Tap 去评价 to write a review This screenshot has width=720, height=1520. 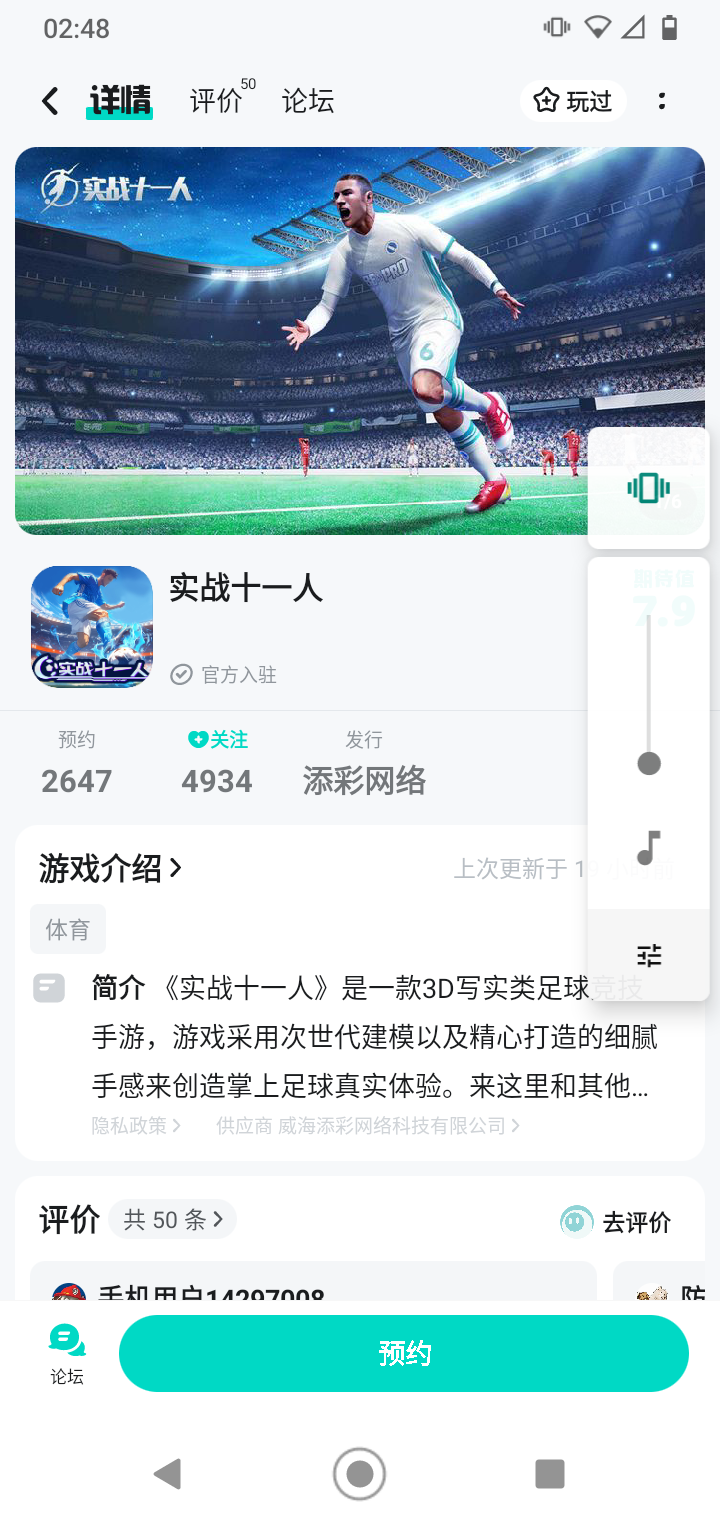[x=616, y=1222]
